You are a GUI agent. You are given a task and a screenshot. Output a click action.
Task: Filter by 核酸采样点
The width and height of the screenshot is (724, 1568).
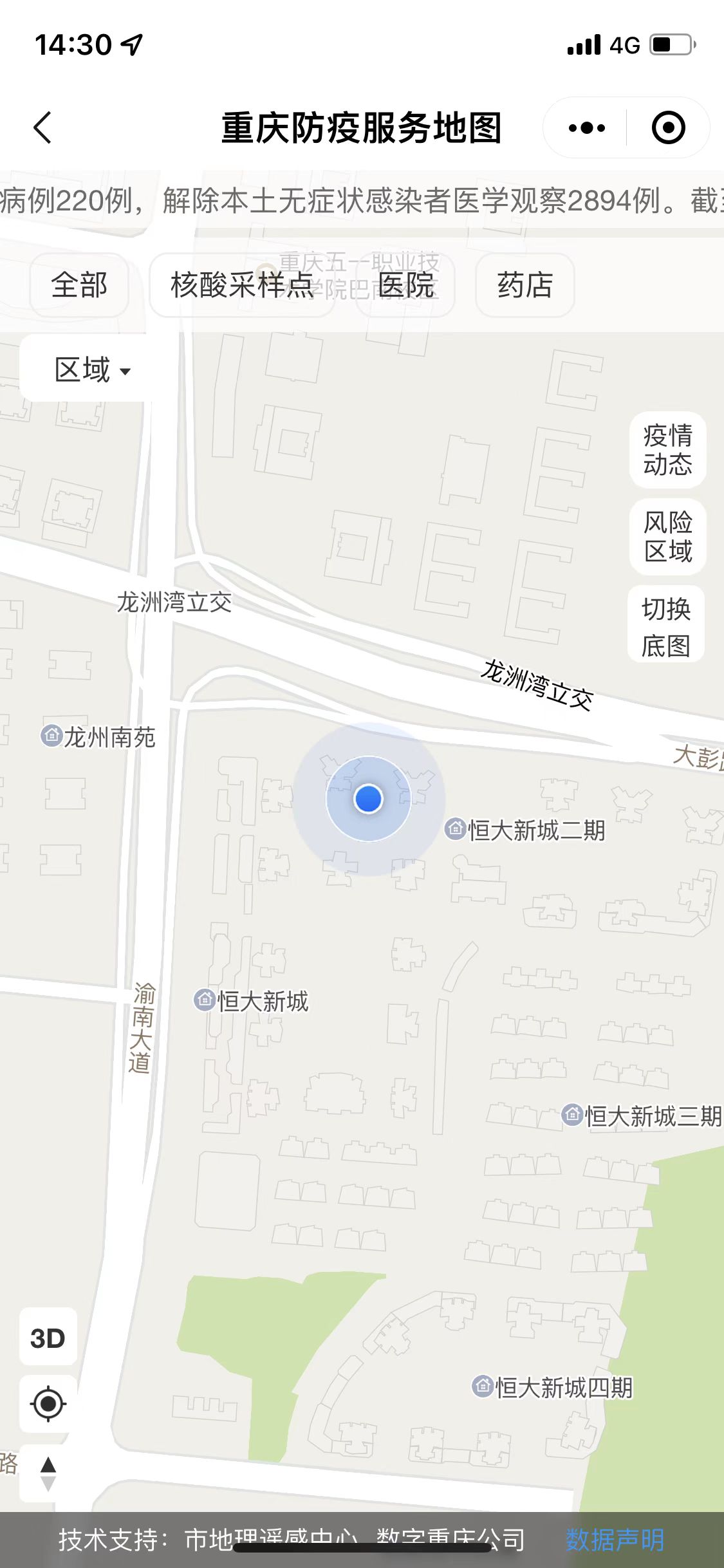tap(241, 285)
